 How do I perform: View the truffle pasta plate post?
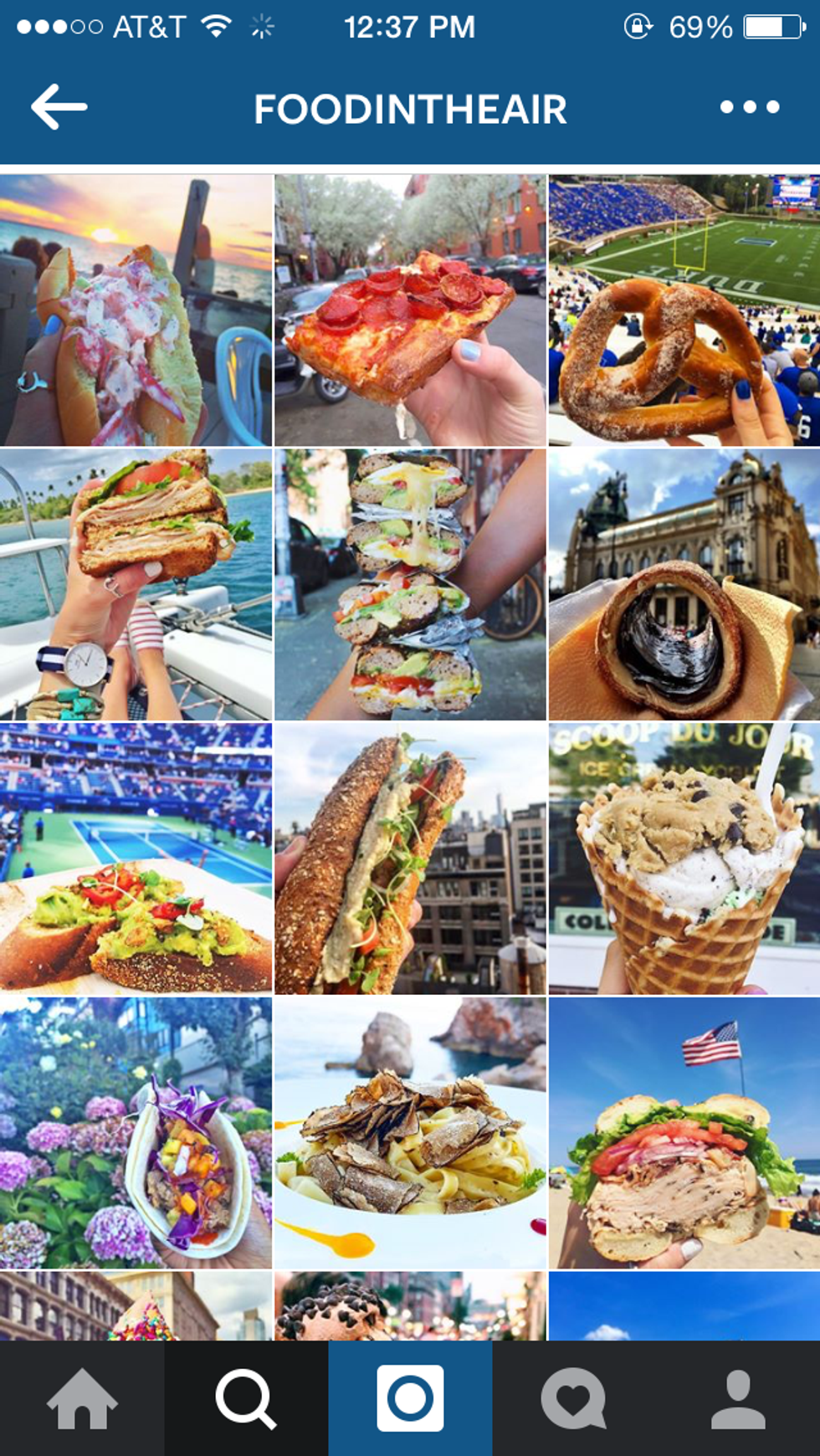pyautogui.click(x=410, y=1132)
